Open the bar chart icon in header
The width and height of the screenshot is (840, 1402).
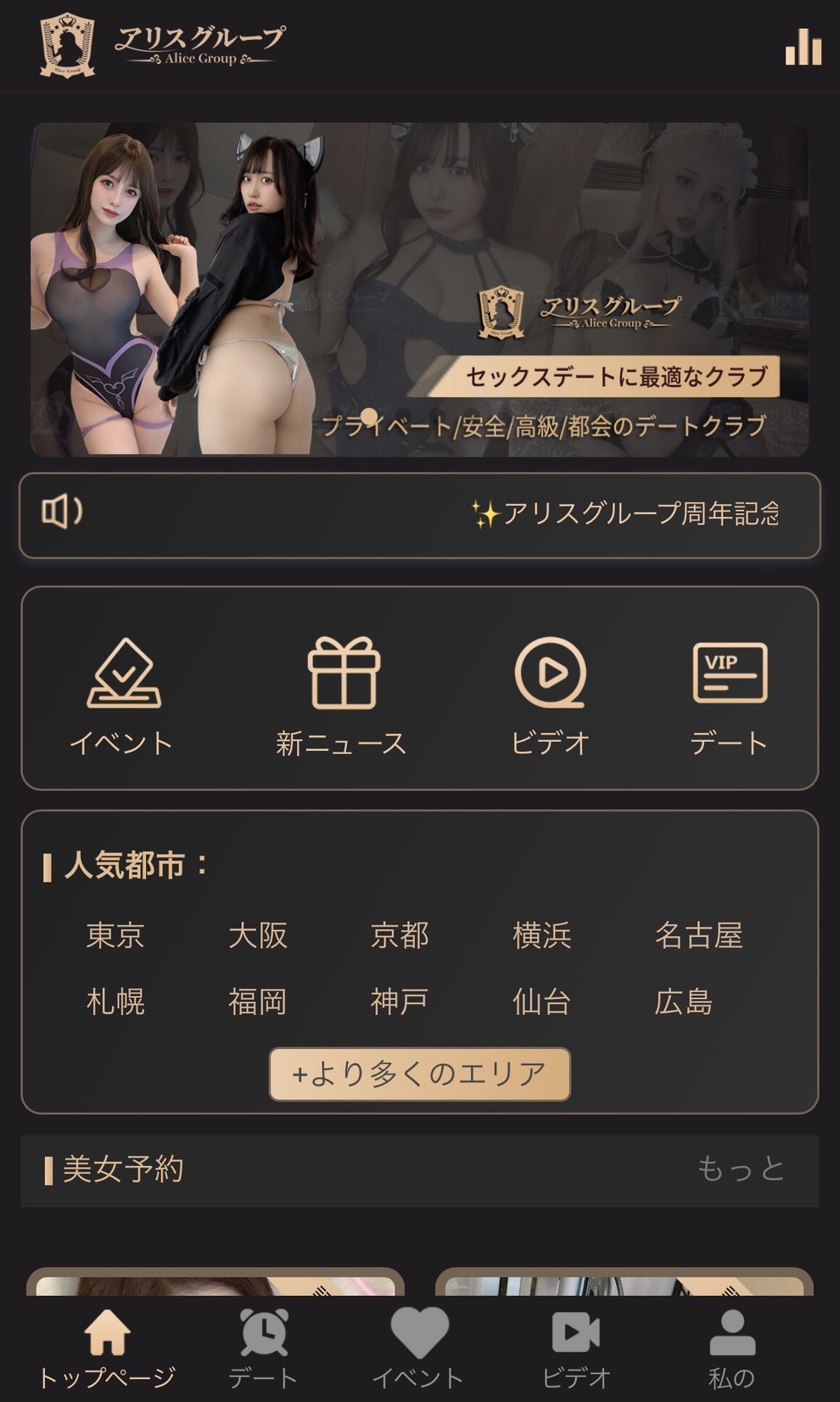pyautogui.click(x=803, y=48)
